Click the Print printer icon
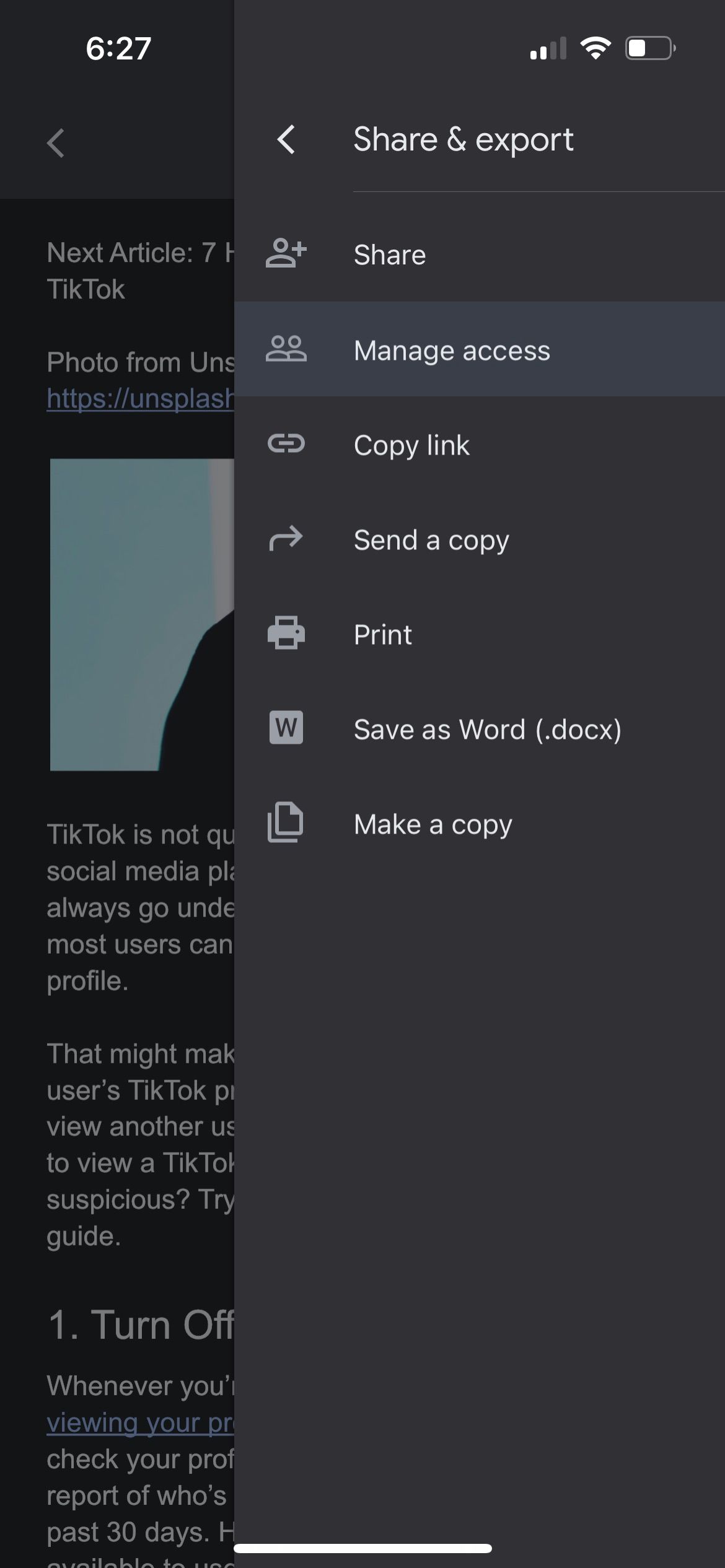This screenshot has width=725, height=1568. point(287,634)
